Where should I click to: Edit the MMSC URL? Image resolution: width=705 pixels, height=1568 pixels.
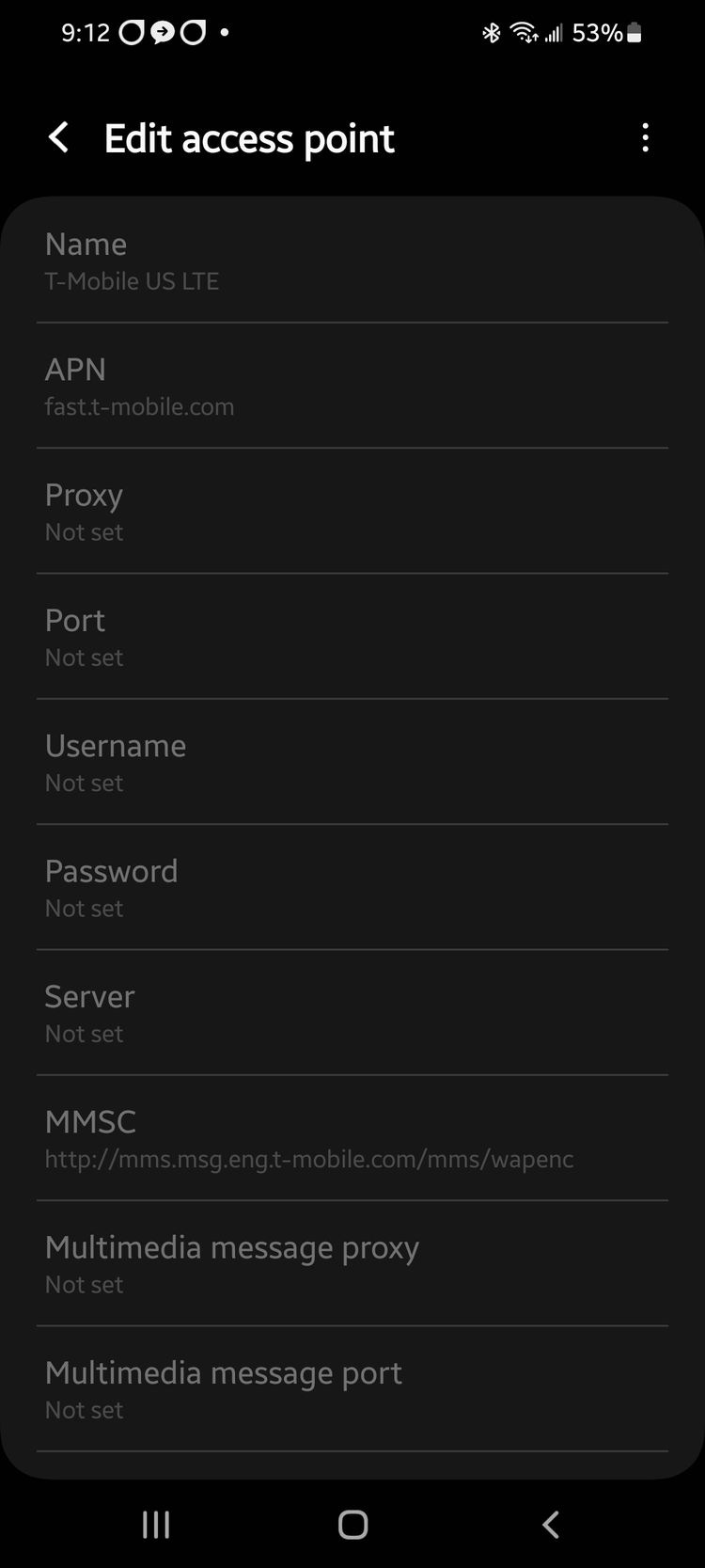pyautogui.click(x=352, y=1138)
